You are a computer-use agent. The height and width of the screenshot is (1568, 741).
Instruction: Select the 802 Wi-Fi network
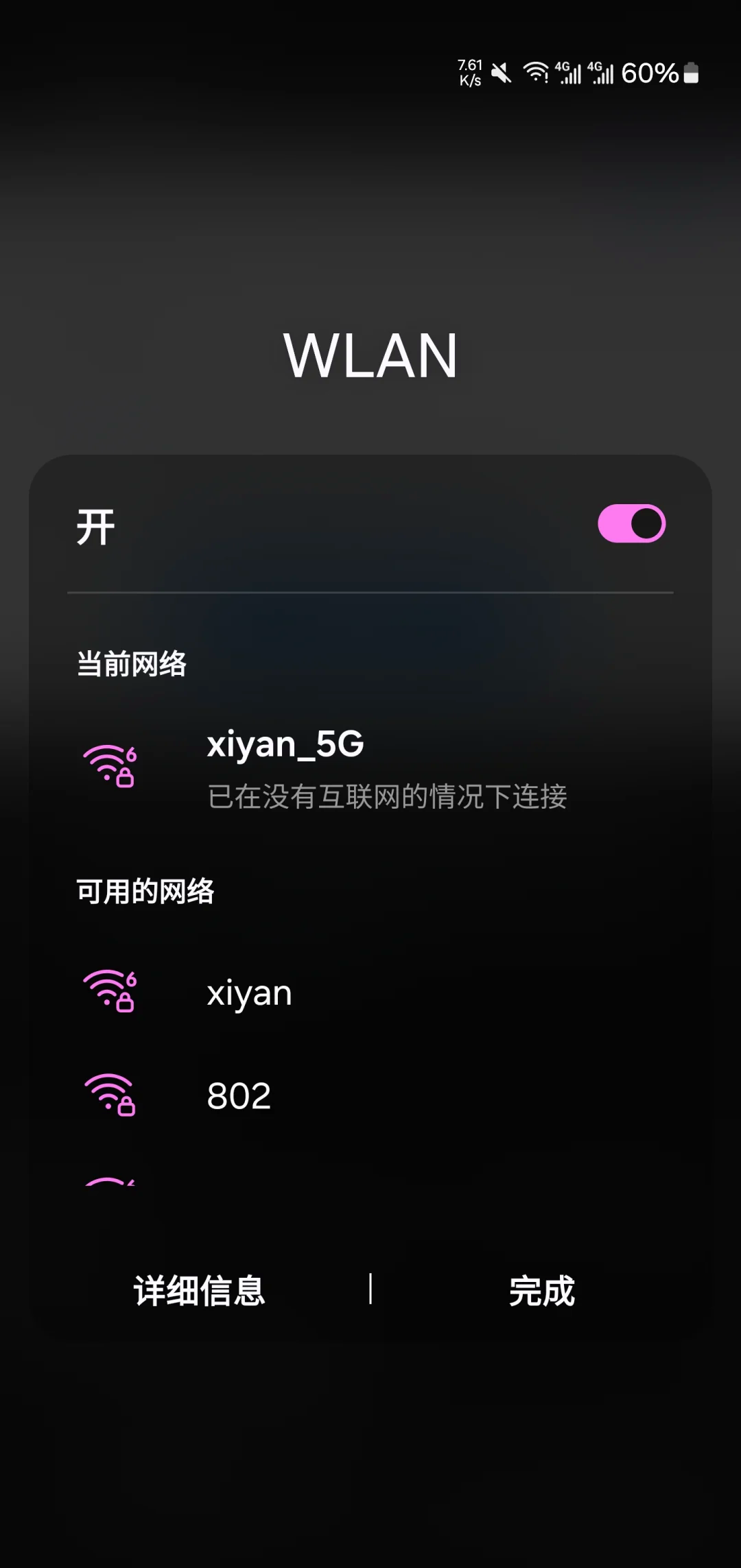point(370,1095)
